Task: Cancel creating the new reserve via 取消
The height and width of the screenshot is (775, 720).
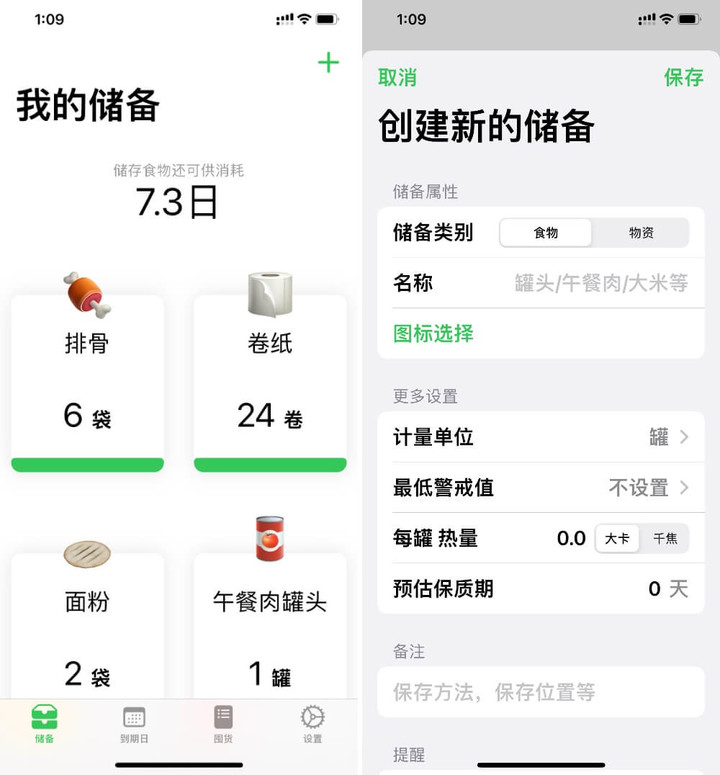Action: click(x=397, y=78)
